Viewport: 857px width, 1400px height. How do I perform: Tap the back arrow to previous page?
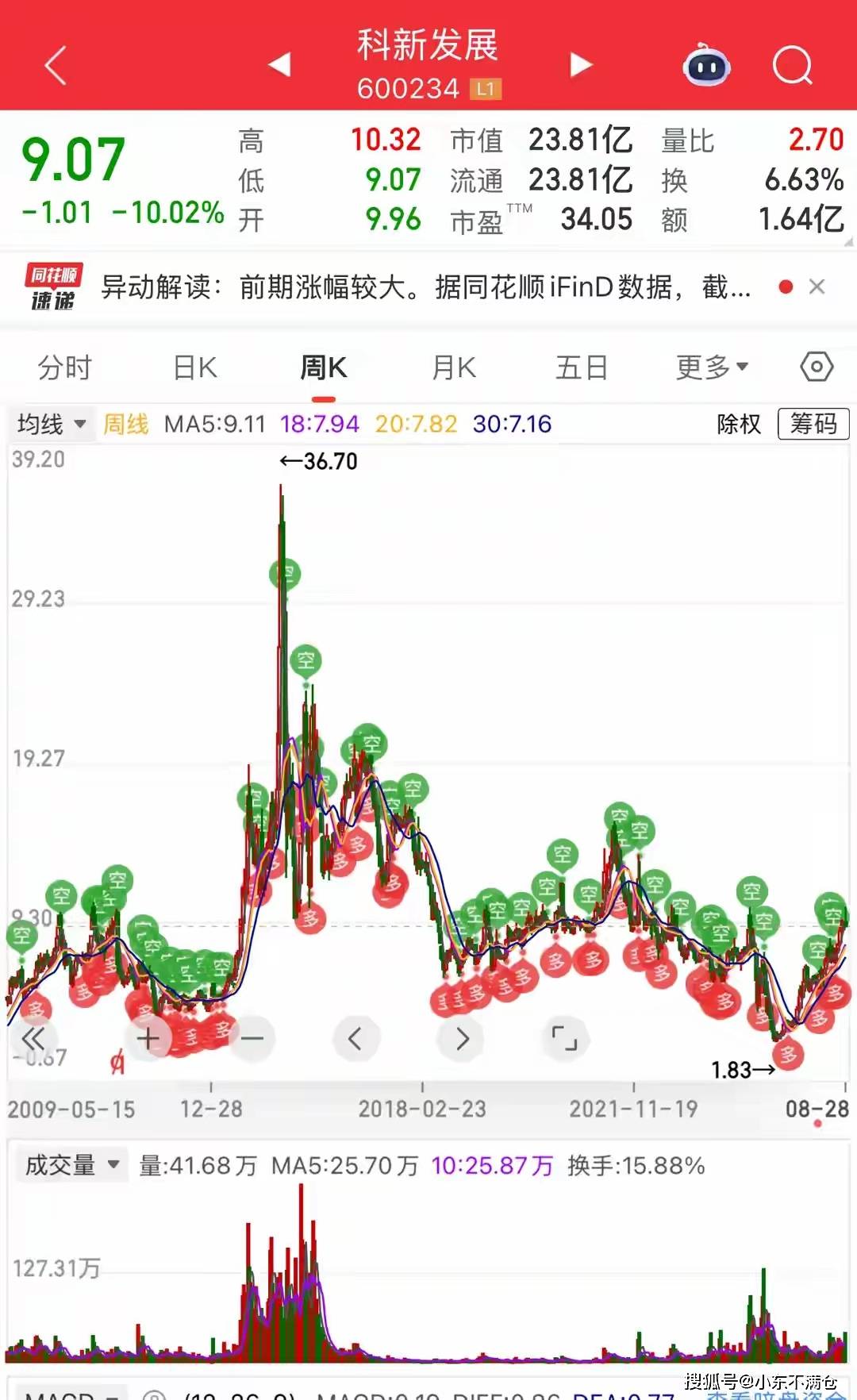54,66
